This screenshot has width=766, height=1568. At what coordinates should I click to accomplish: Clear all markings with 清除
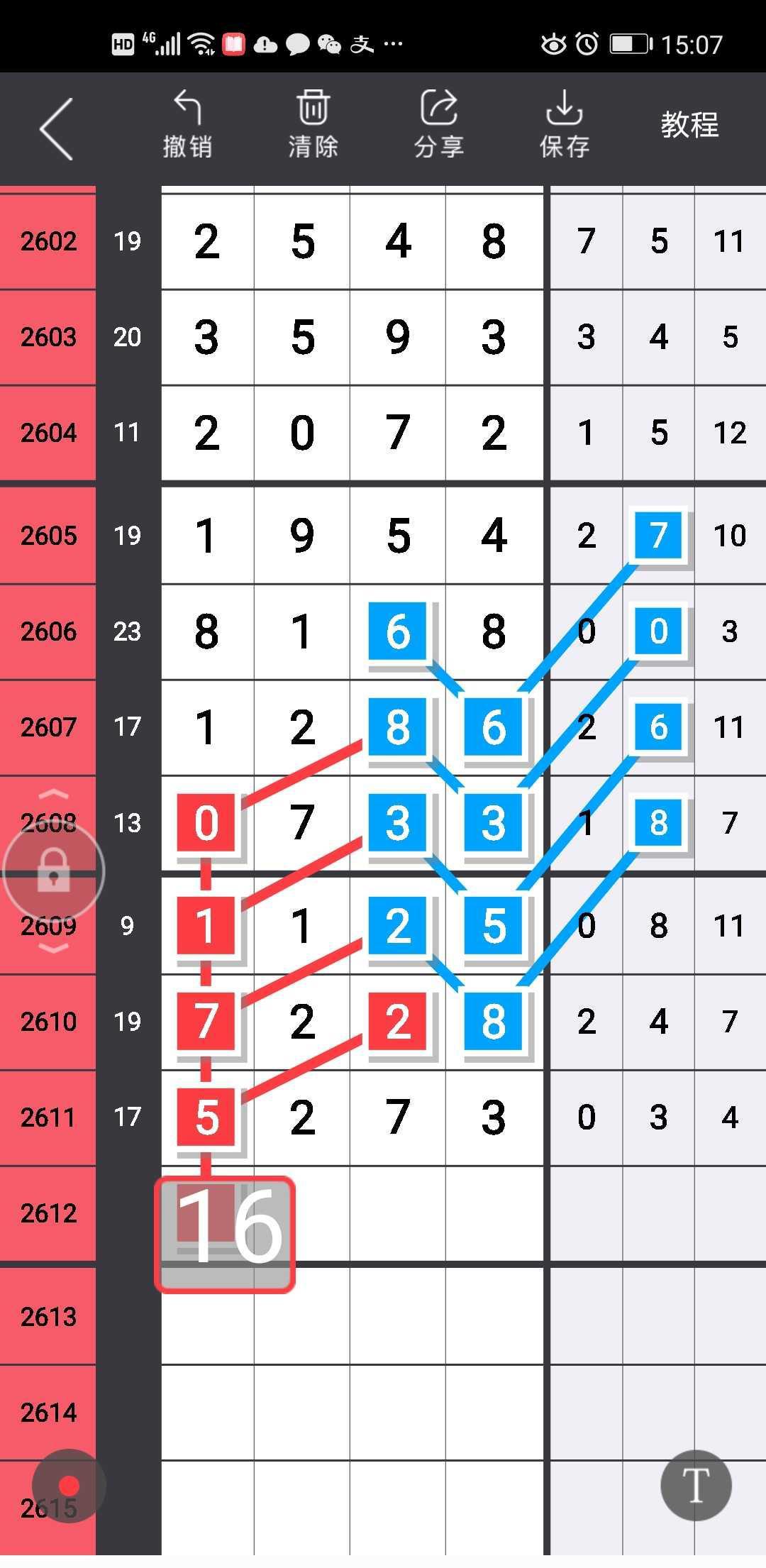313,125
